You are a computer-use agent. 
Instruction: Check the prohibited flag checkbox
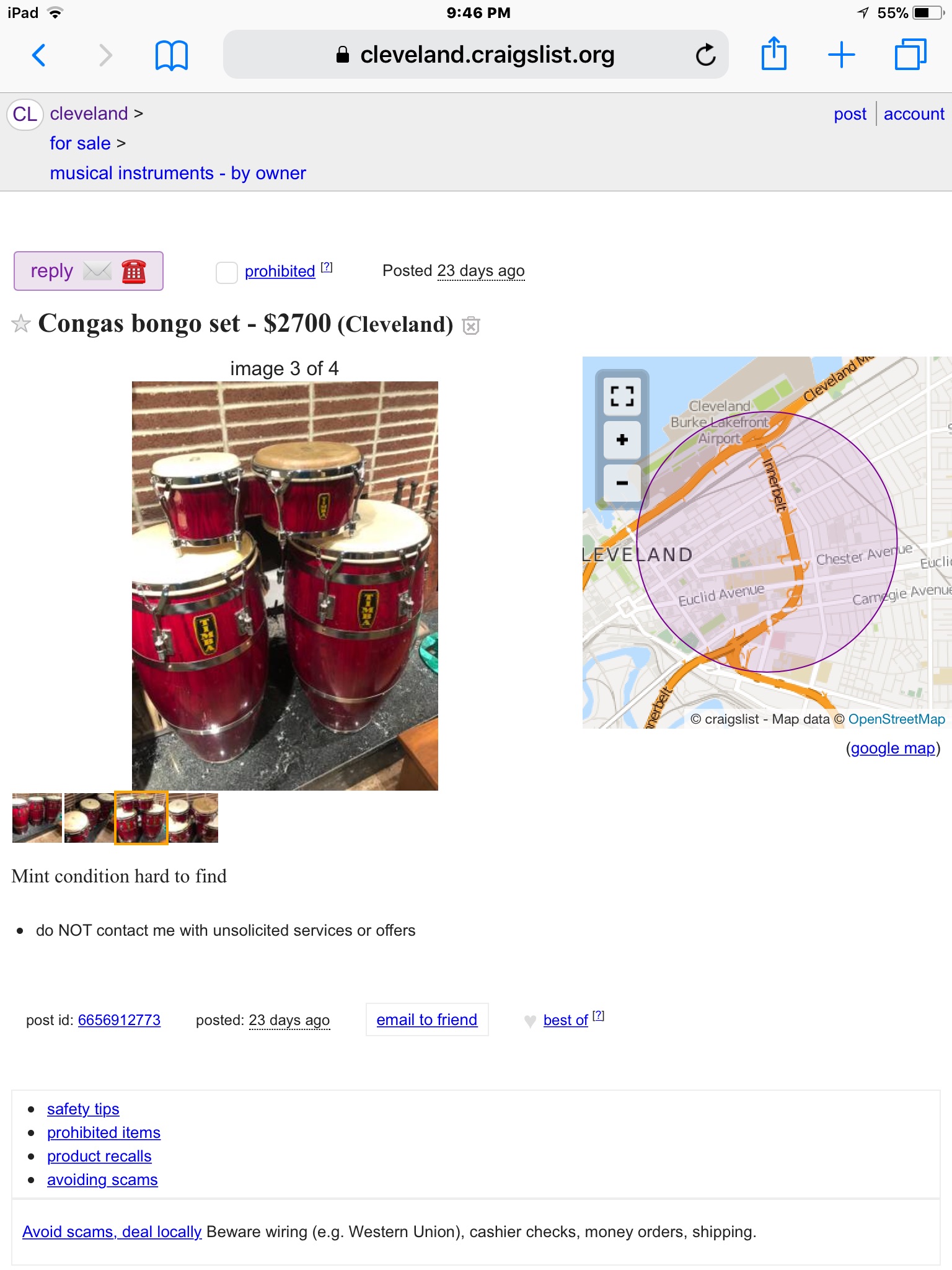click(x=226, y=272)
